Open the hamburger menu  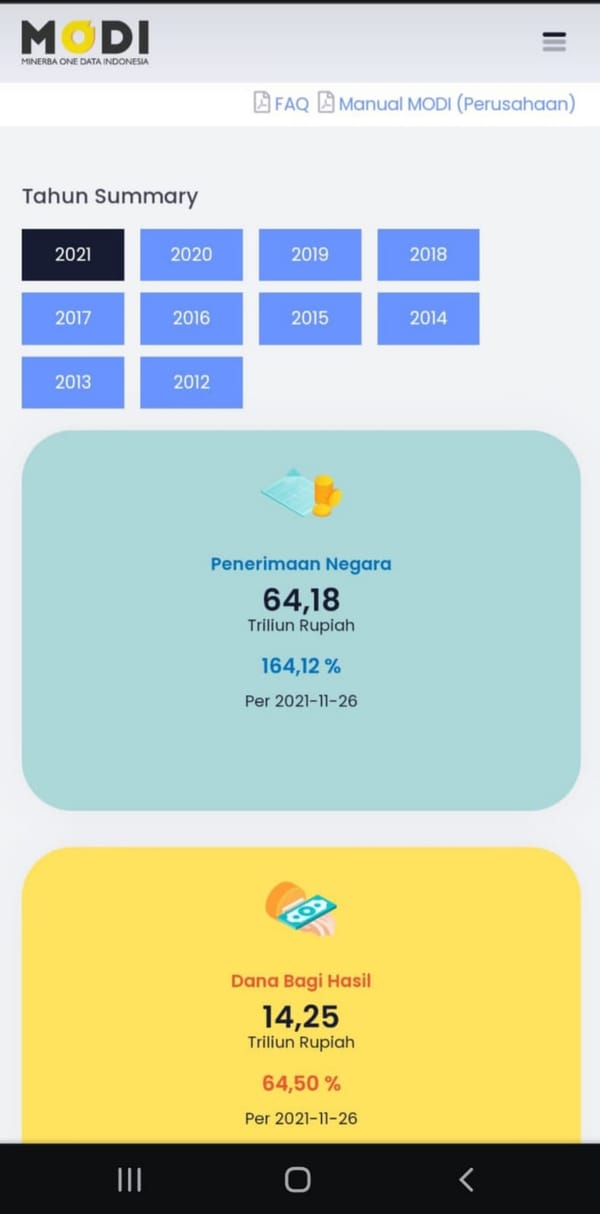[554, 42]
